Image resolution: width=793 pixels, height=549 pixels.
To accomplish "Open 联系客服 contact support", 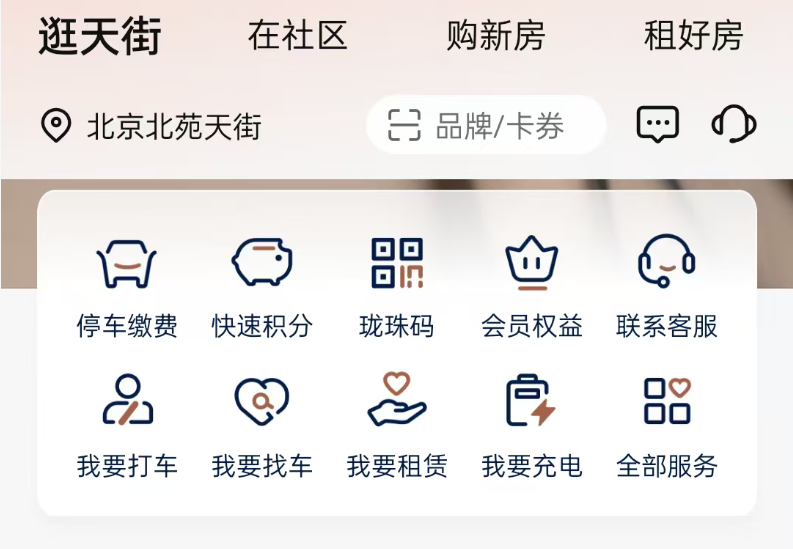I will [x=666, y=286].
